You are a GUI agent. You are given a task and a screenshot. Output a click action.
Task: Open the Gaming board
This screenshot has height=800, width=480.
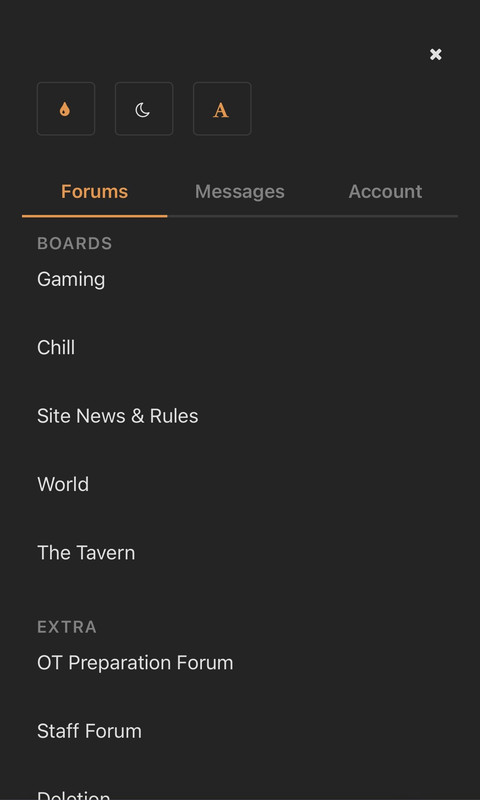71,280
